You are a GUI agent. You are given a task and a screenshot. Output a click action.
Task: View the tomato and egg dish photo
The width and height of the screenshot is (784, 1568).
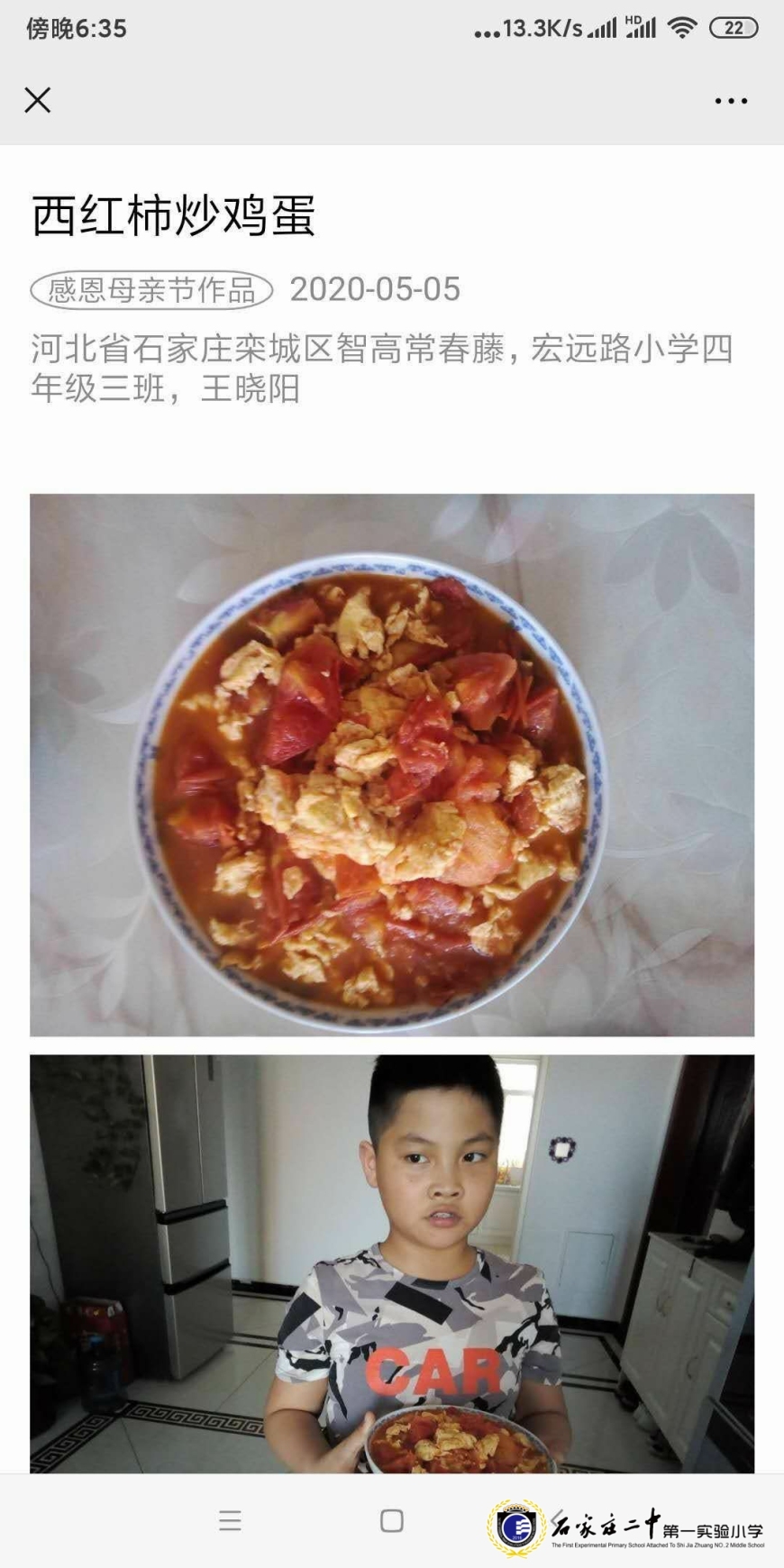pyautogui.click(x=392, y=764)
